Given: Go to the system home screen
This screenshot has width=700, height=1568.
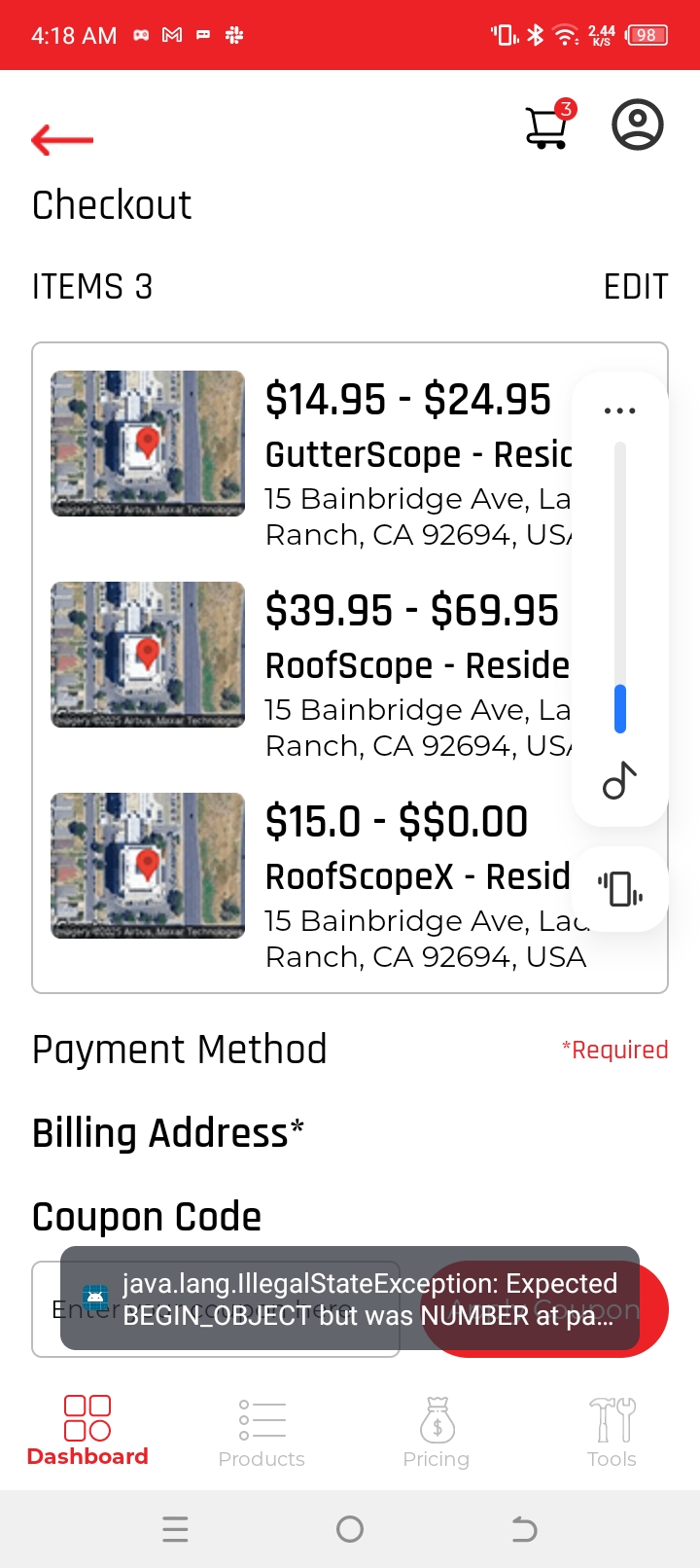Looking at the screenshot, I should tap(350, 1529).
